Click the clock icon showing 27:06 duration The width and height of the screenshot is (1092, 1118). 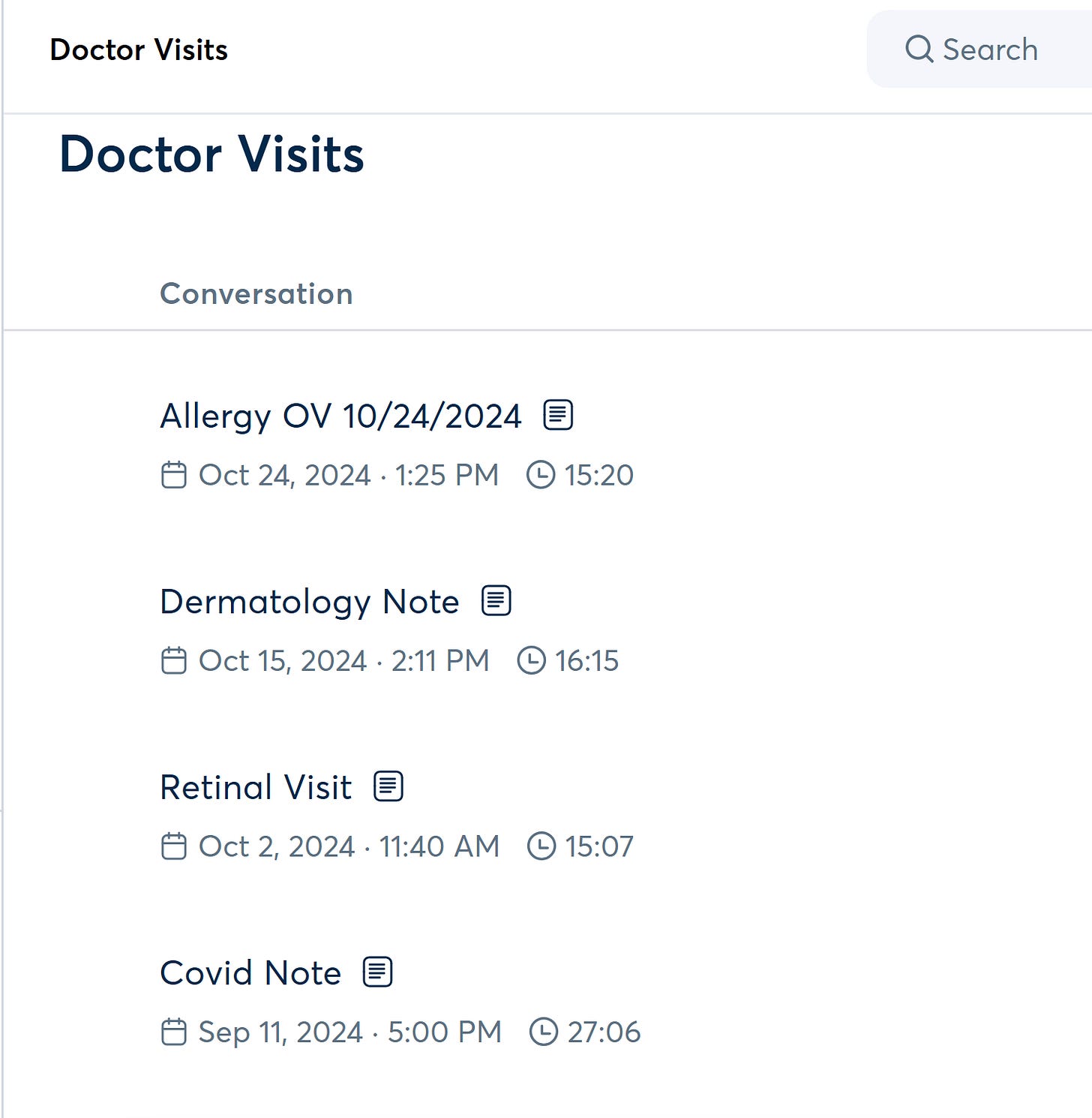coord(542,1032)
